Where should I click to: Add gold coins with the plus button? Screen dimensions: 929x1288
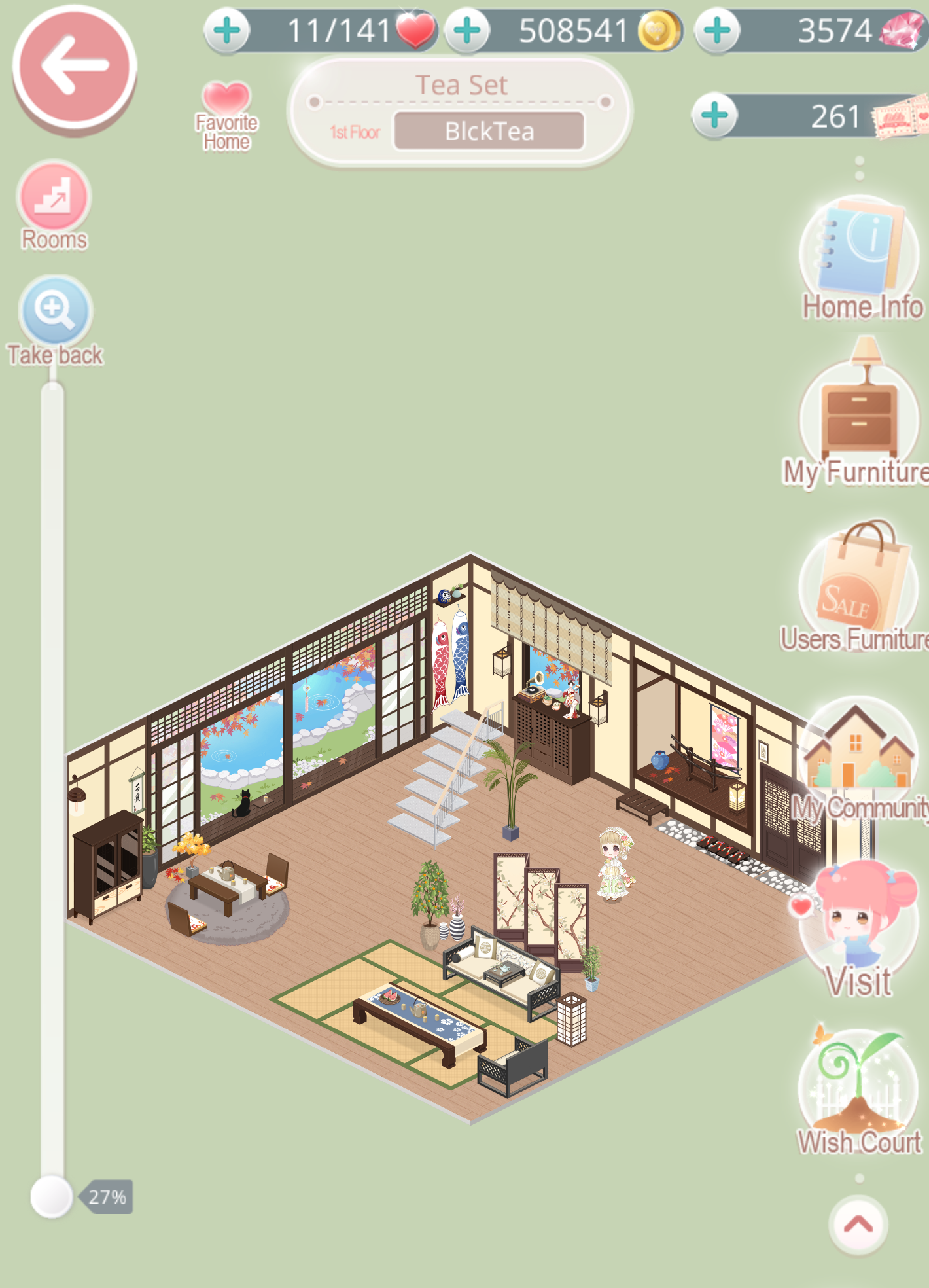point(467,30)
